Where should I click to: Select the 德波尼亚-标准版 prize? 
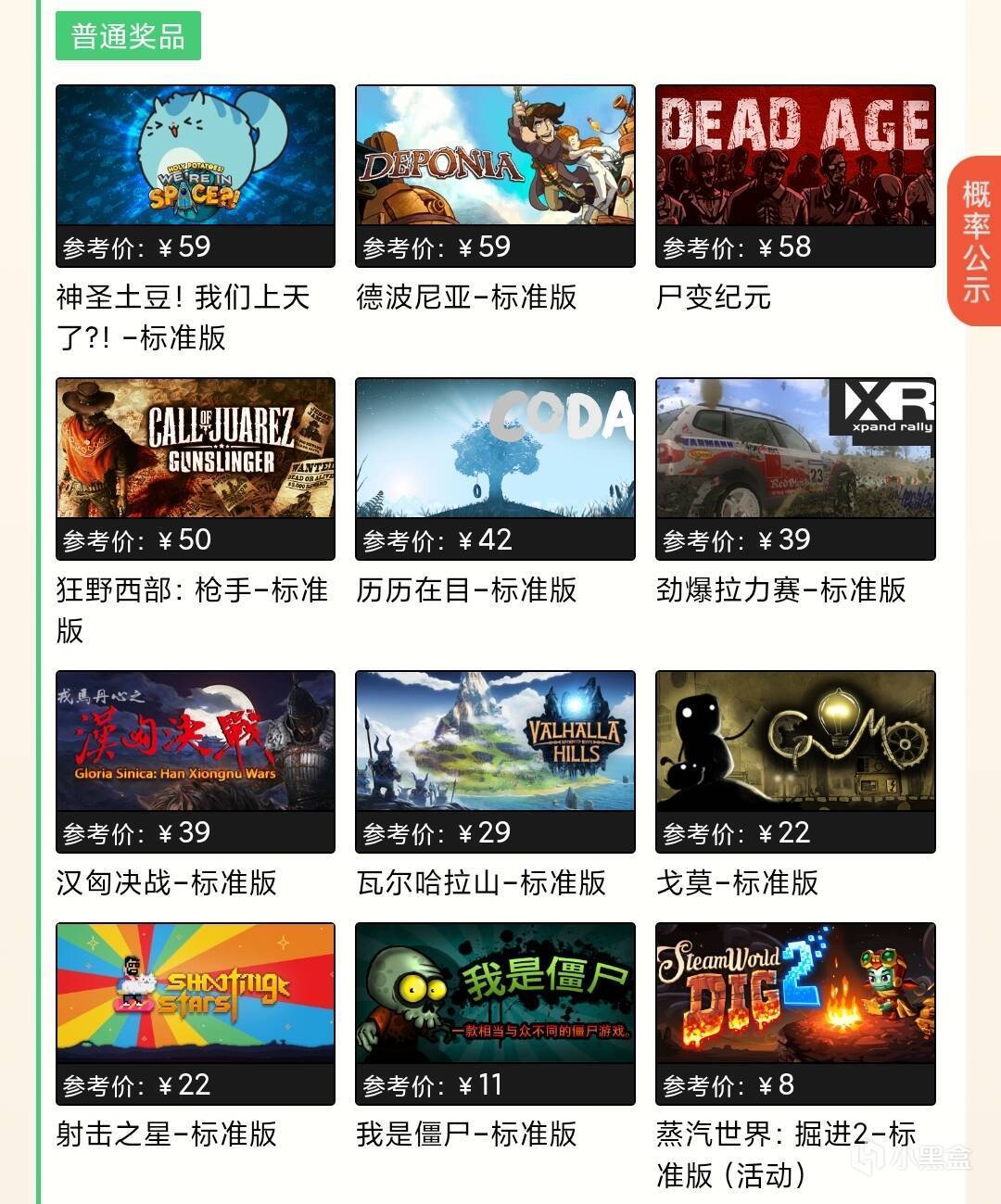[x=495, y=175]
